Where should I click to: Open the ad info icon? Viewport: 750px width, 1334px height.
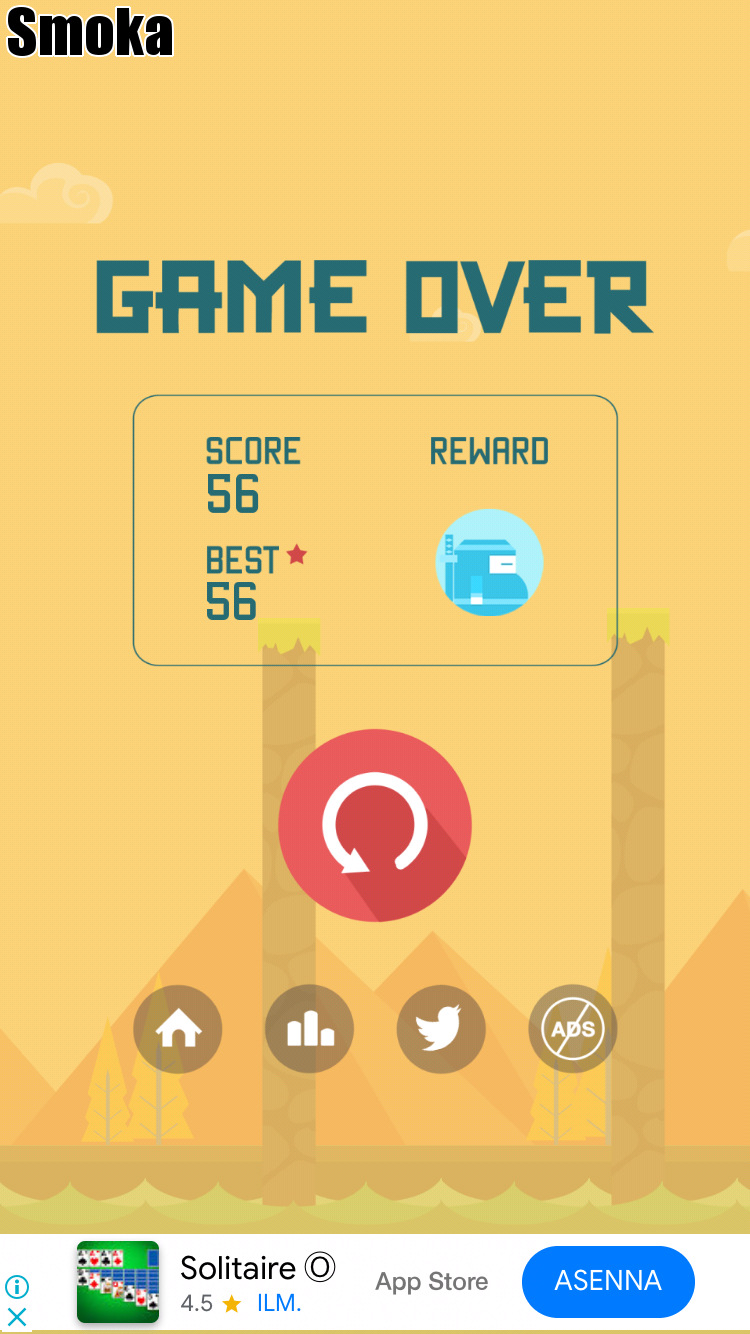pos(17,1287)
